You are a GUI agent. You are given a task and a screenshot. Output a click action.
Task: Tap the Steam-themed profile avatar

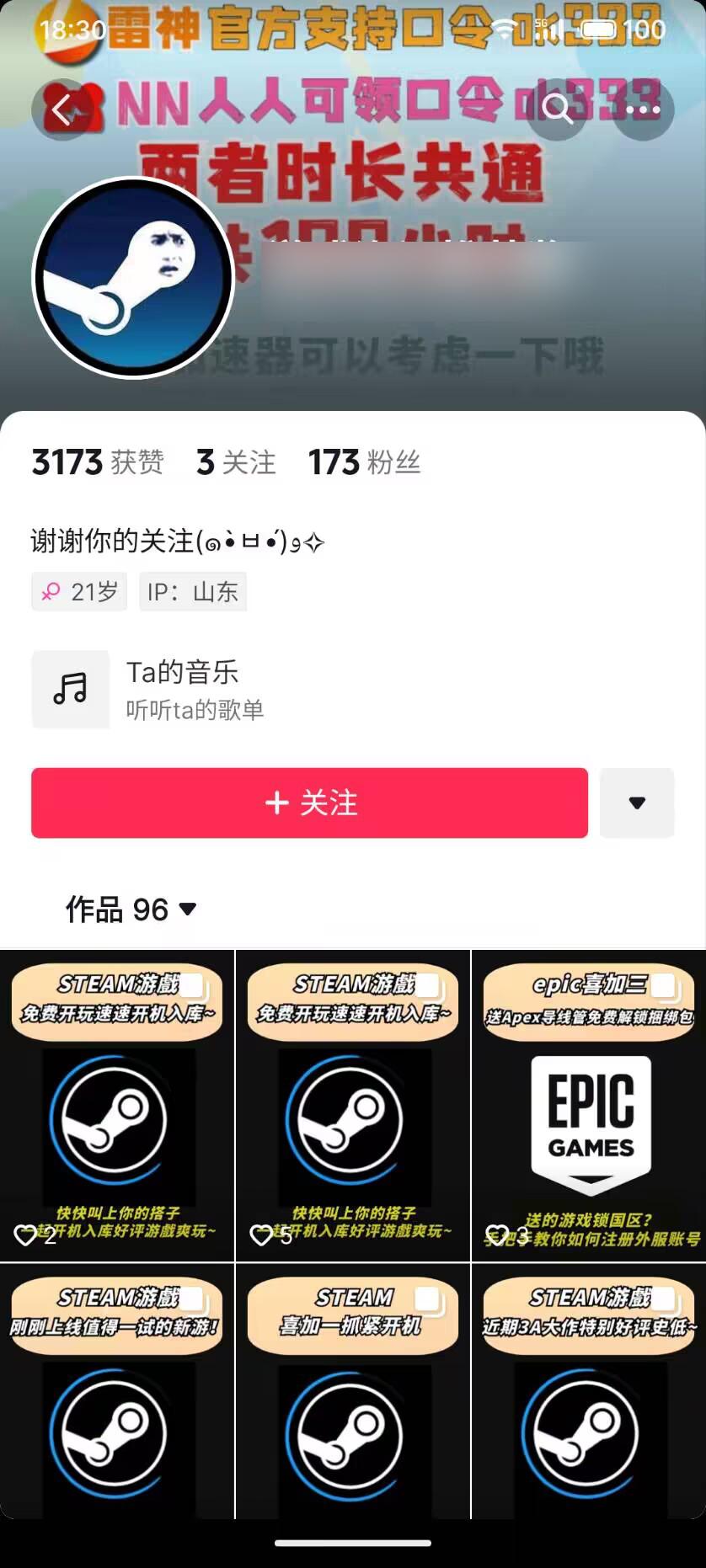tap(131, 278)
